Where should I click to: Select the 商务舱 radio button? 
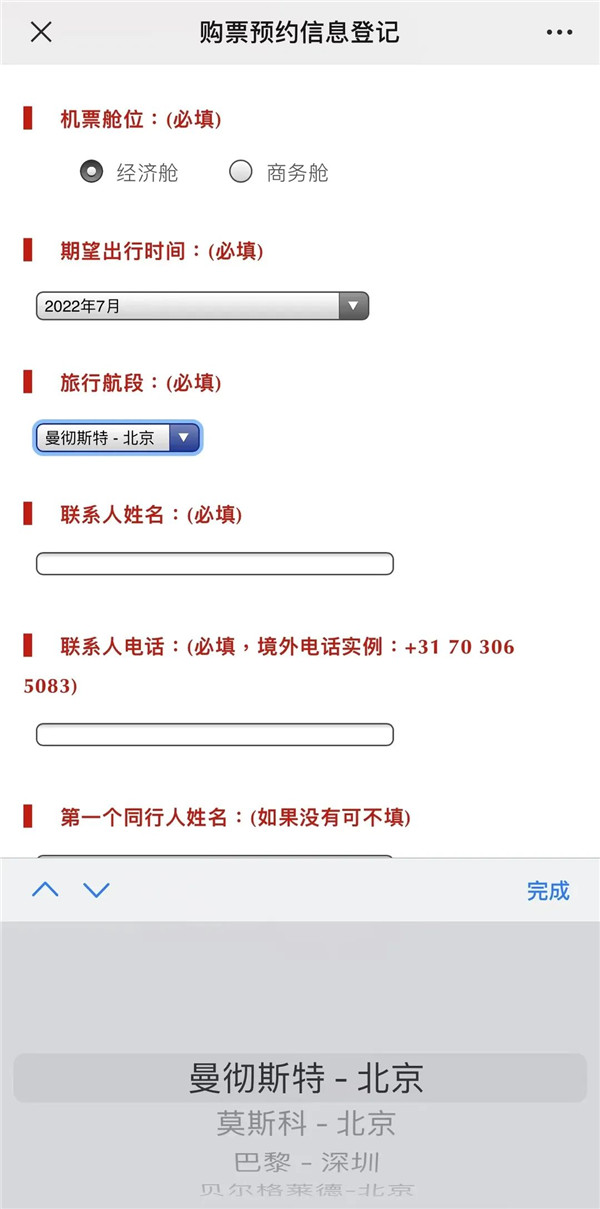(241, 172)
